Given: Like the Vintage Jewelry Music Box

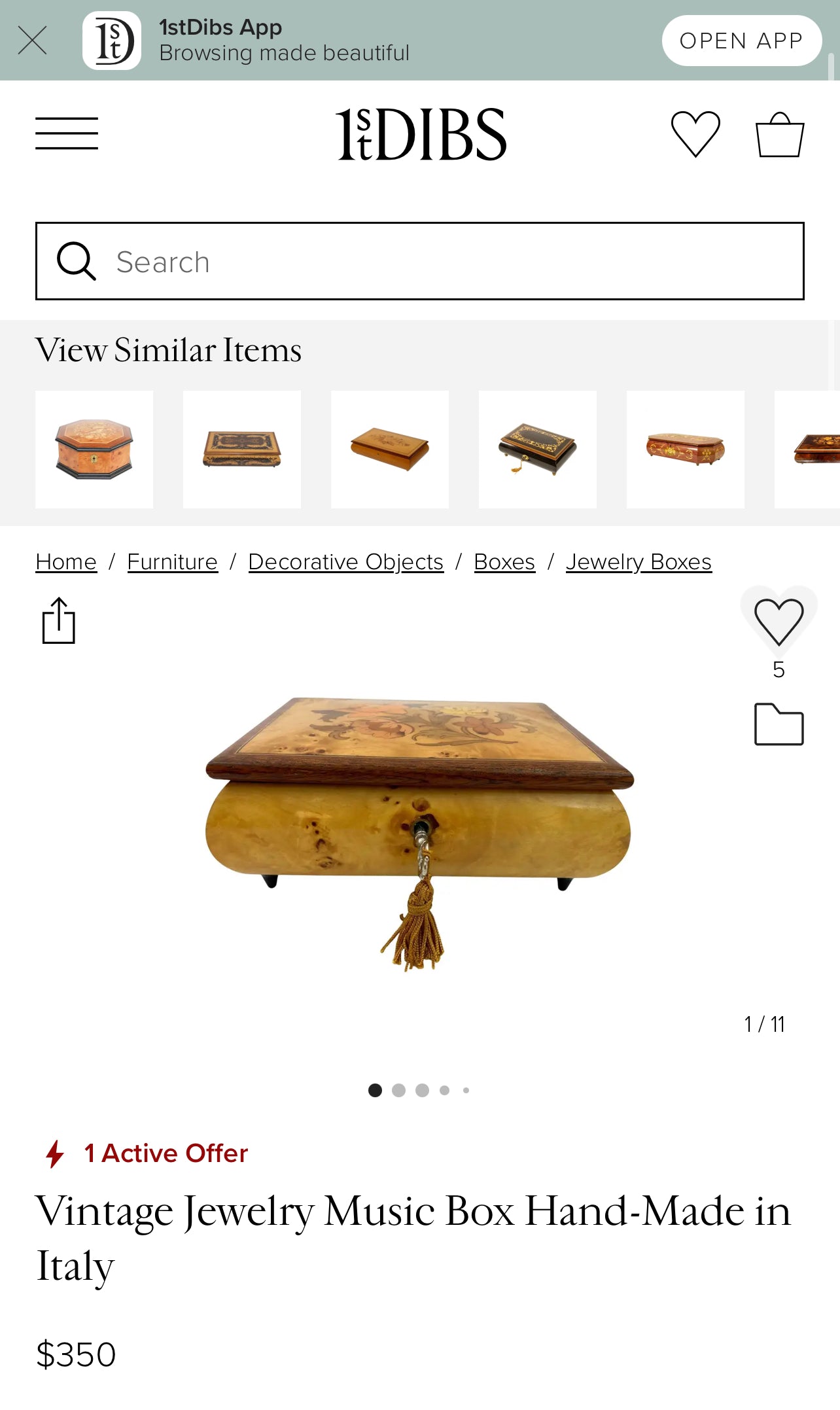Looking at the screenshot, I should pyautogui.click(x=779, y=622).
